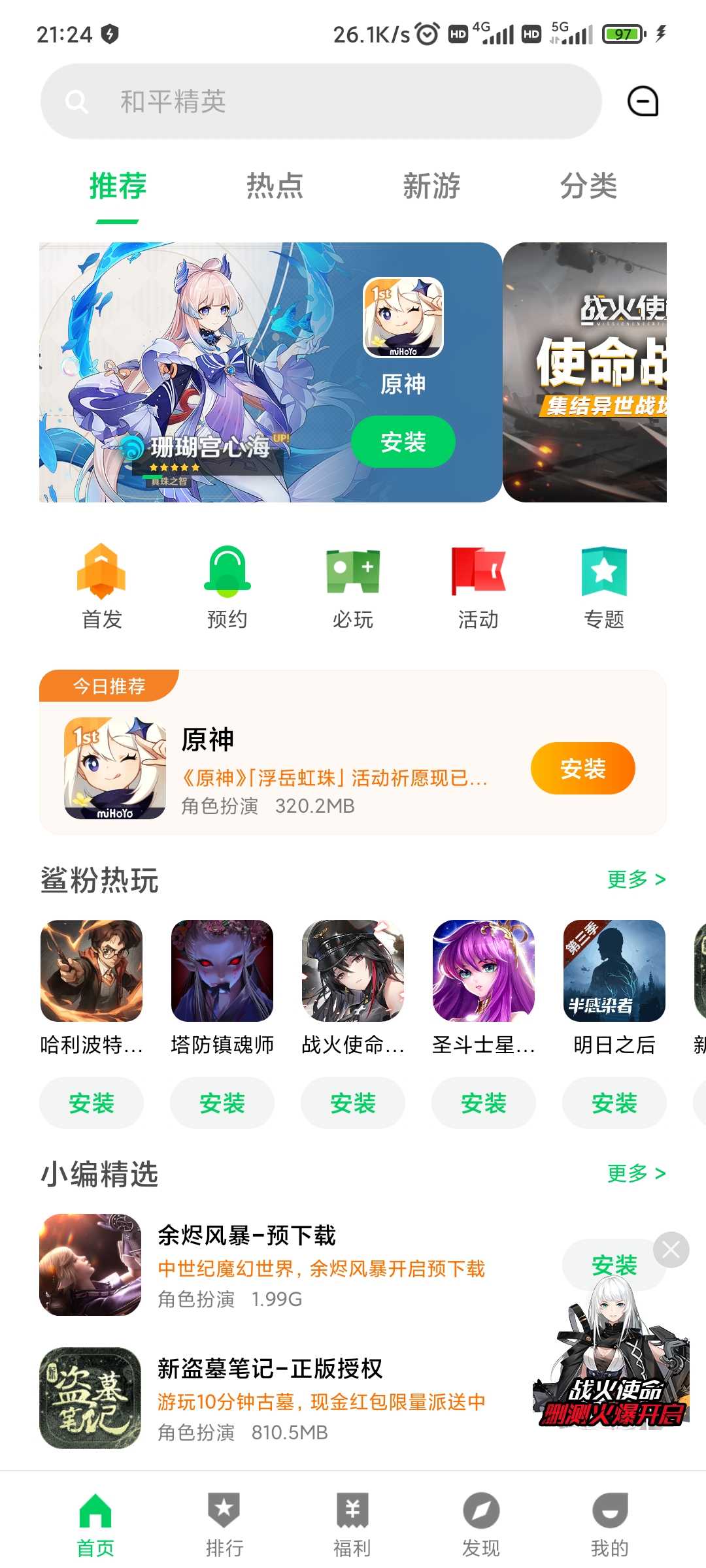The height and width of the screenshot is (1568, 706).
Task: Open the messages icon beside search
Action: pos(643,101)
